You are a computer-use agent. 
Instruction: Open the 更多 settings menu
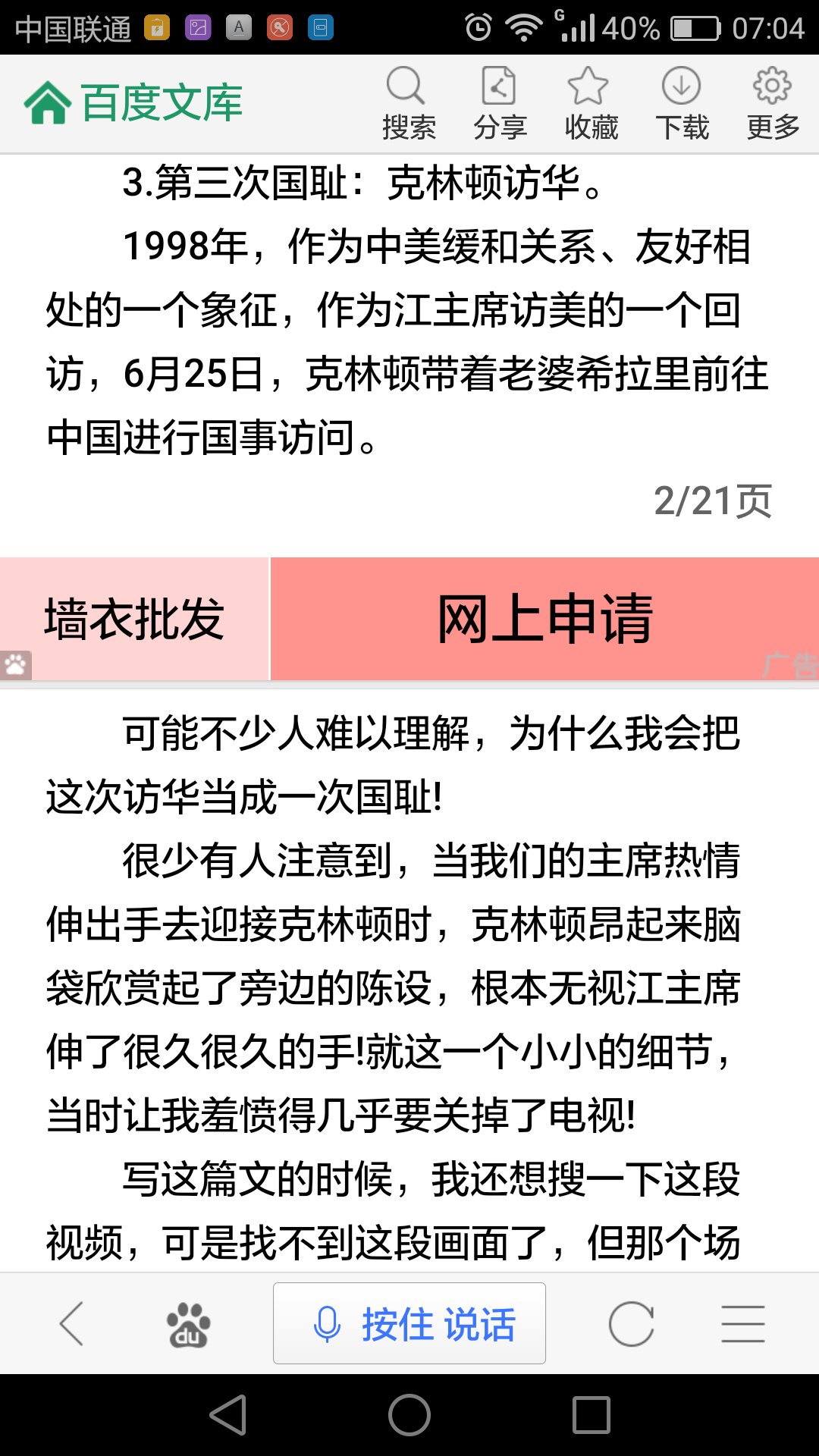770,102
